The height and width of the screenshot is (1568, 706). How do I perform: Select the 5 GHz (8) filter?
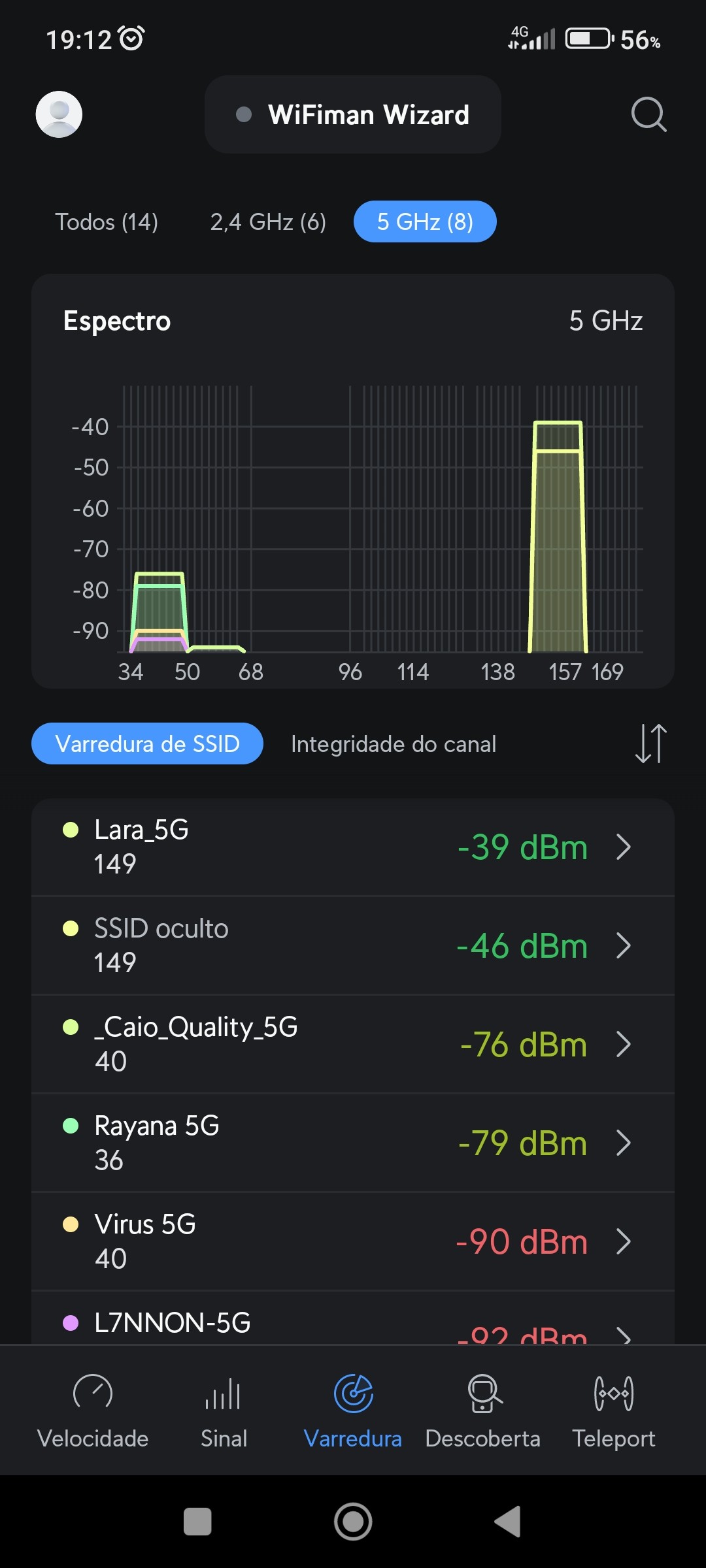tap(425, 222)
